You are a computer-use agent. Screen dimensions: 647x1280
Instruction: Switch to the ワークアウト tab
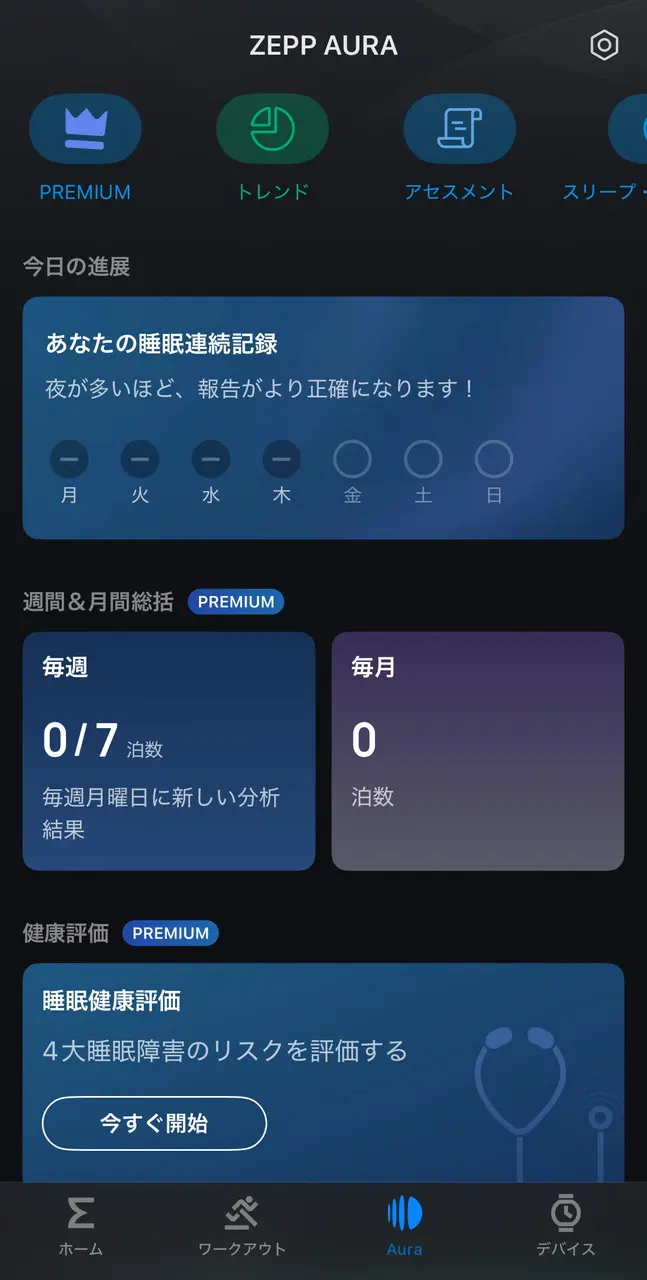point(242,1227)
